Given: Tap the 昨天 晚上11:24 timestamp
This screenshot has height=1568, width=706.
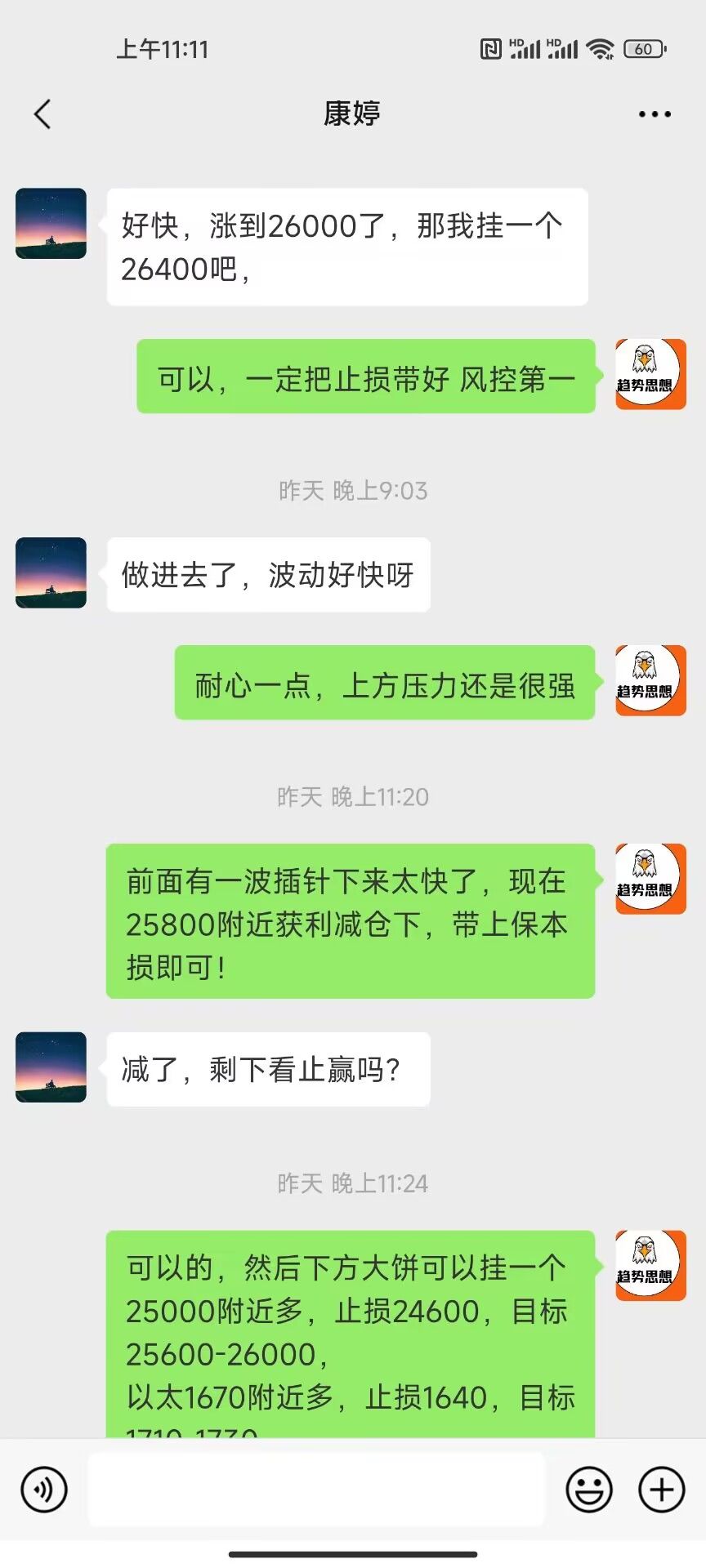Looking at the screenshot, I should coord(351,1183).
